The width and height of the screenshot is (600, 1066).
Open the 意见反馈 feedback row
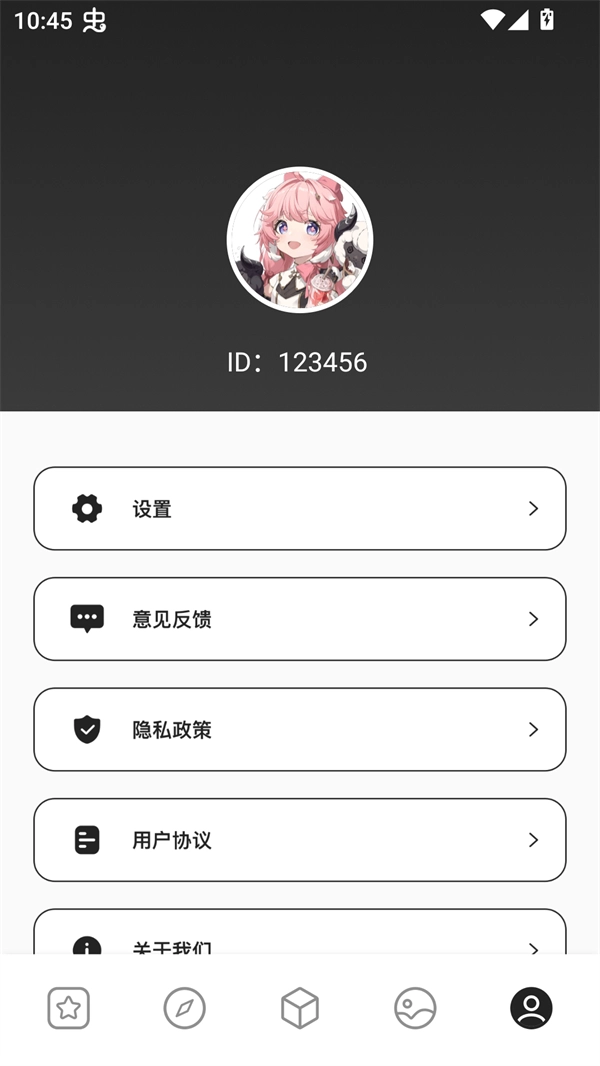(x=300, y=619)
